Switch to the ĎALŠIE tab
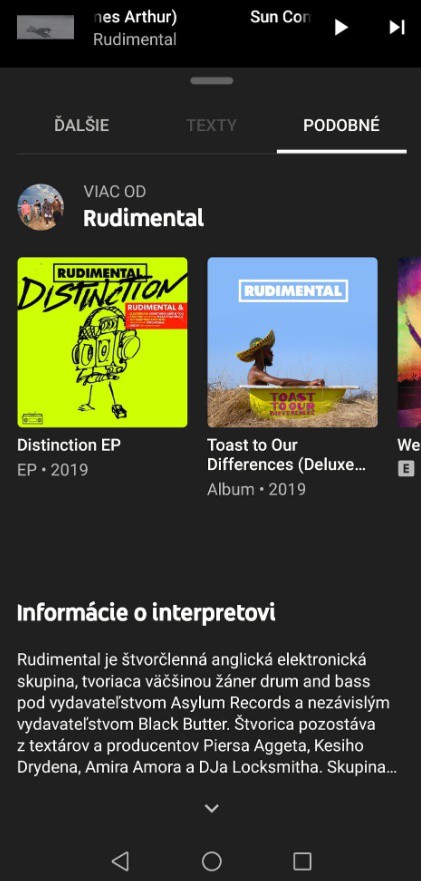This screenshot has height=881, width=421. (x=82, y=125)
